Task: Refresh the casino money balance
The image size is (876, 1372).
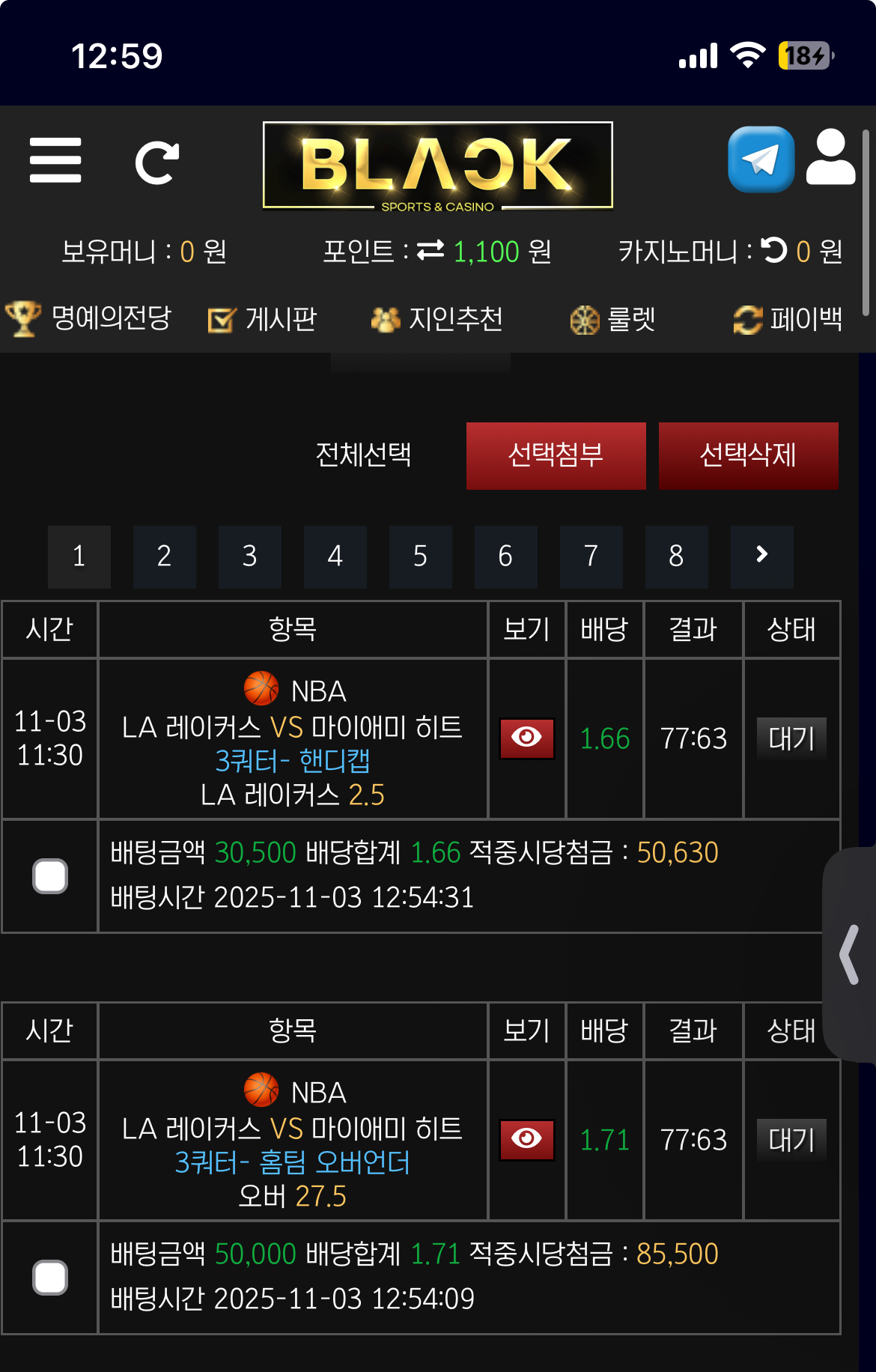Action: click(x=774, y=251)
